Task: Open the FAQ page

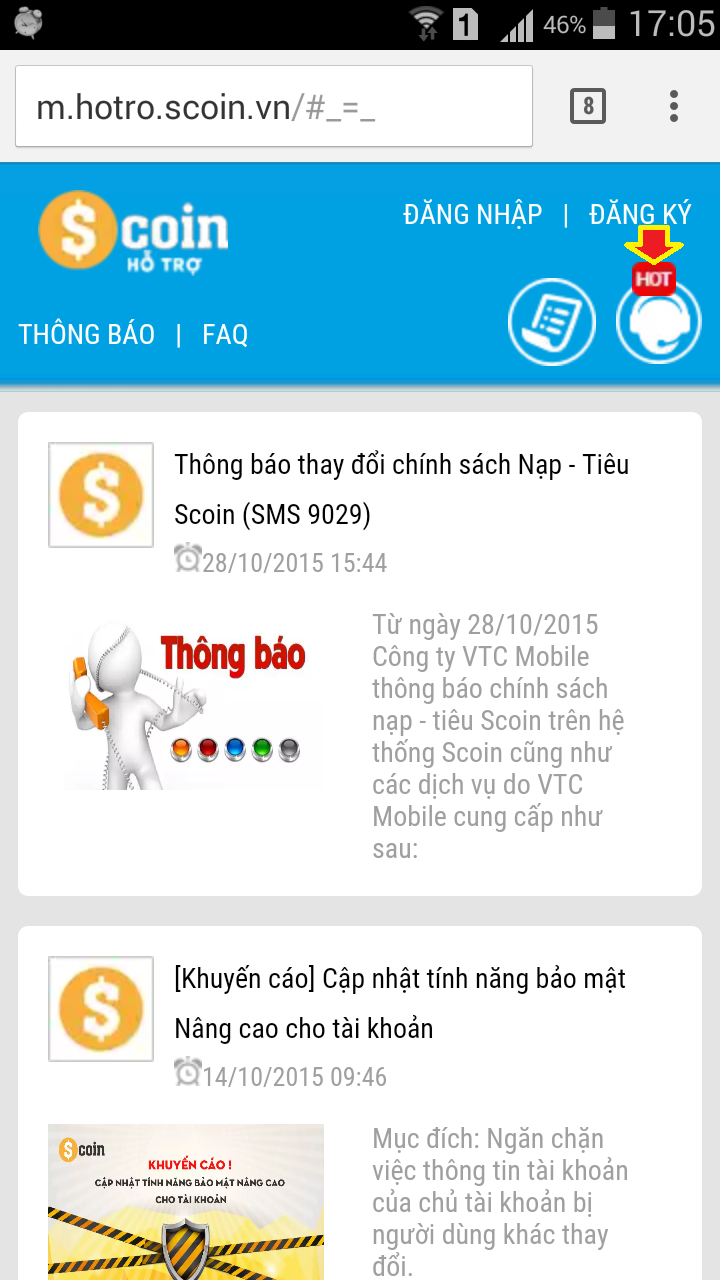Action: tap(225, 334)
